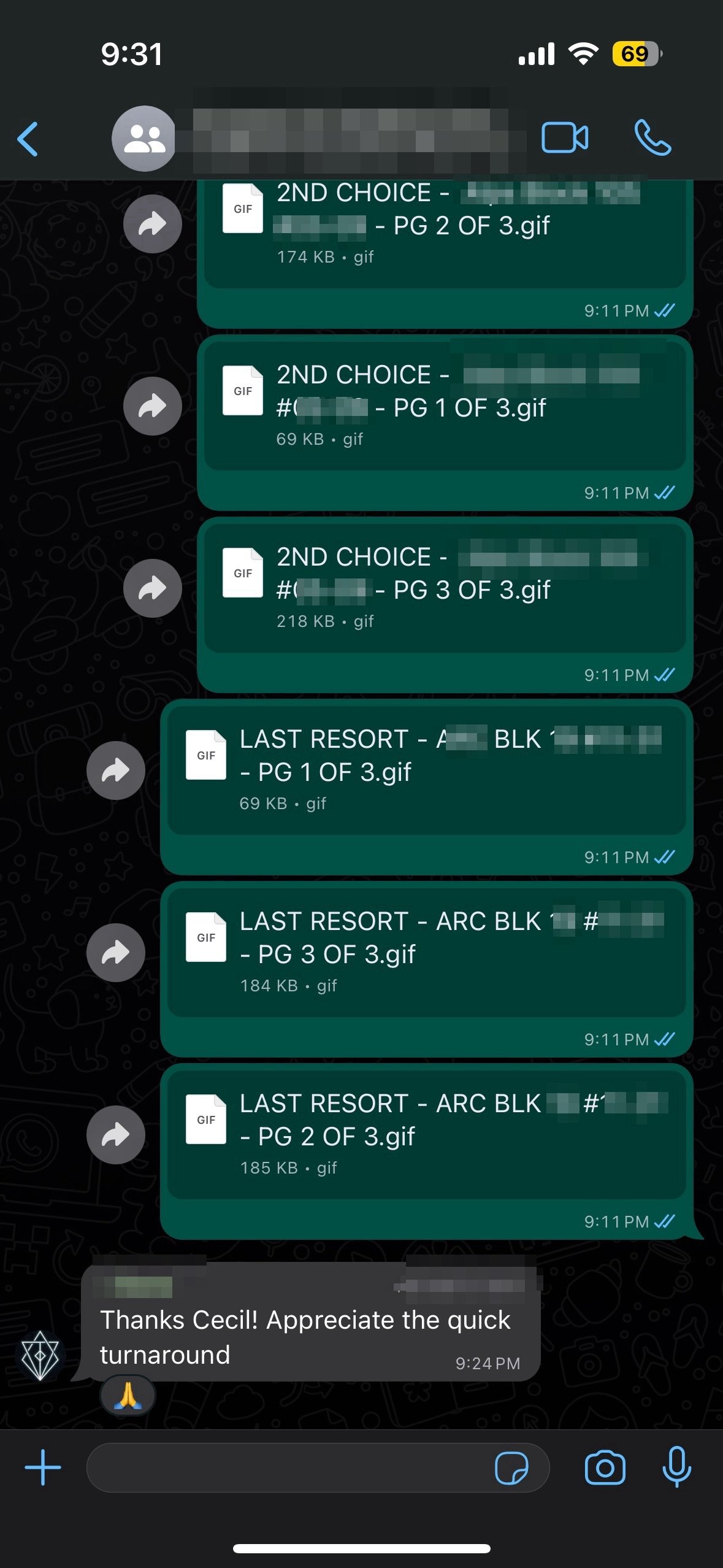Open the sticker picker

(x=511, y=1467)
